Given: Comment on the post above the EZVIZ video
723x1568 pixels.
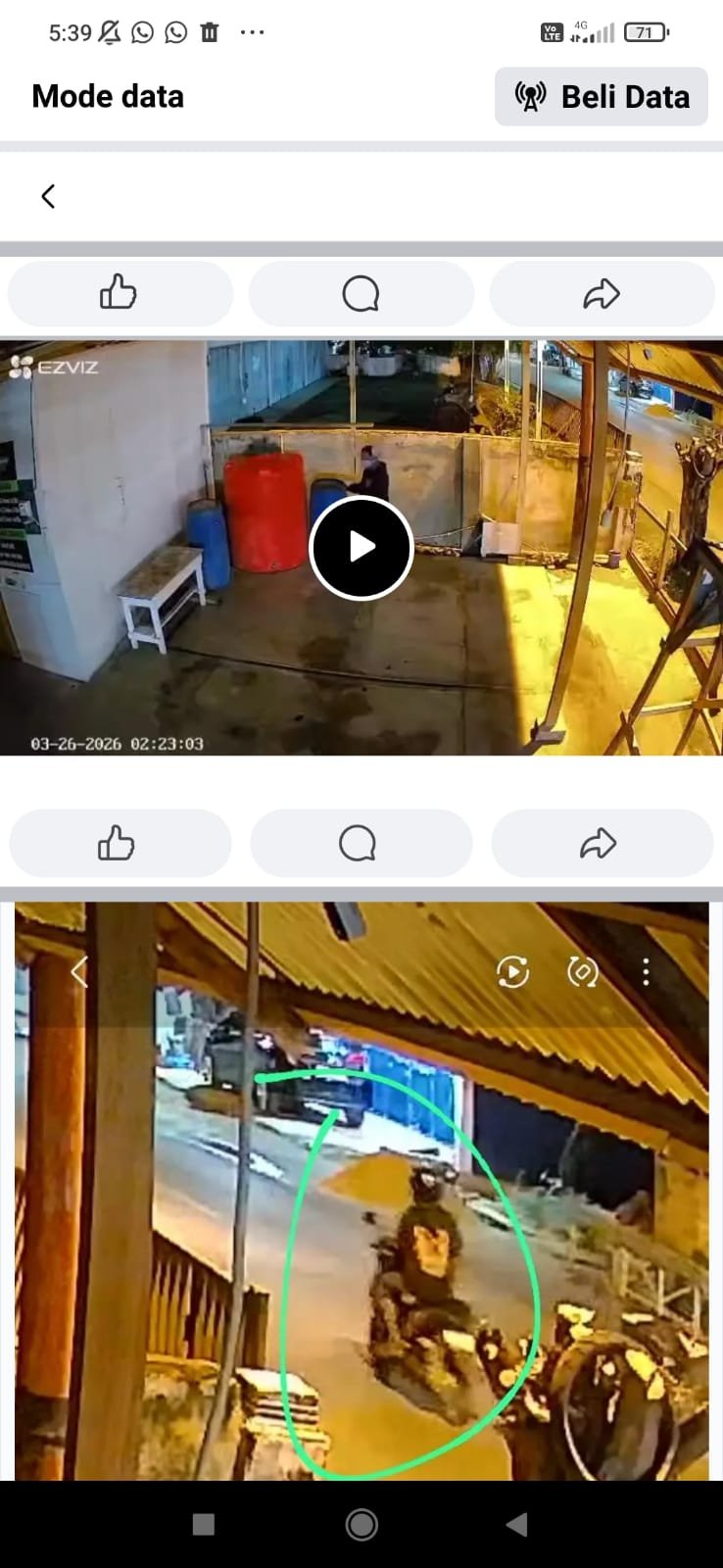Looking at the screenshot, I should [361, 293].
